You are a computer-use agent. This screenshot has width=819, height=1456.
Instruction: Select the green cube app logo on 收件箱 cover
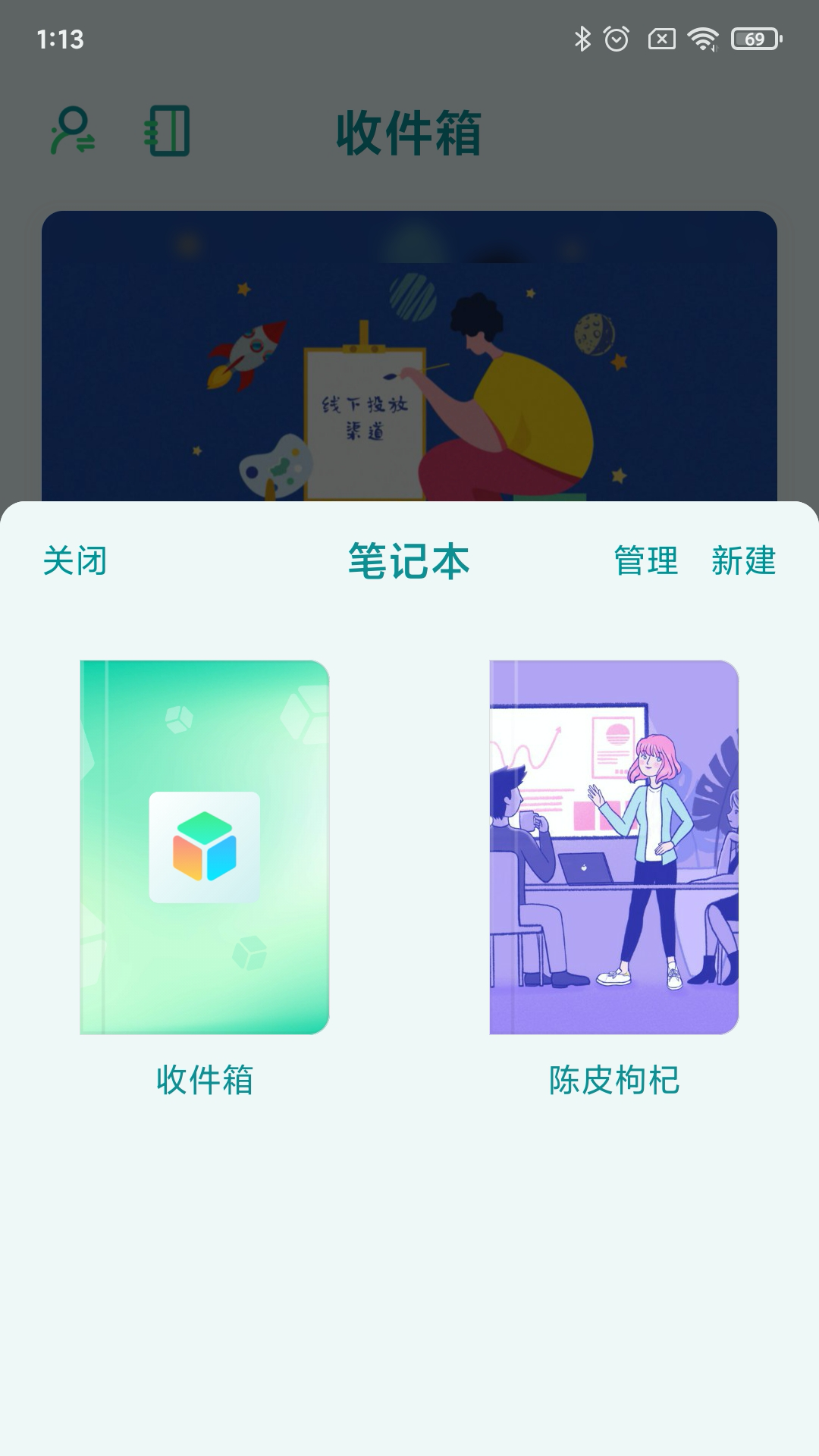[206, 846]
